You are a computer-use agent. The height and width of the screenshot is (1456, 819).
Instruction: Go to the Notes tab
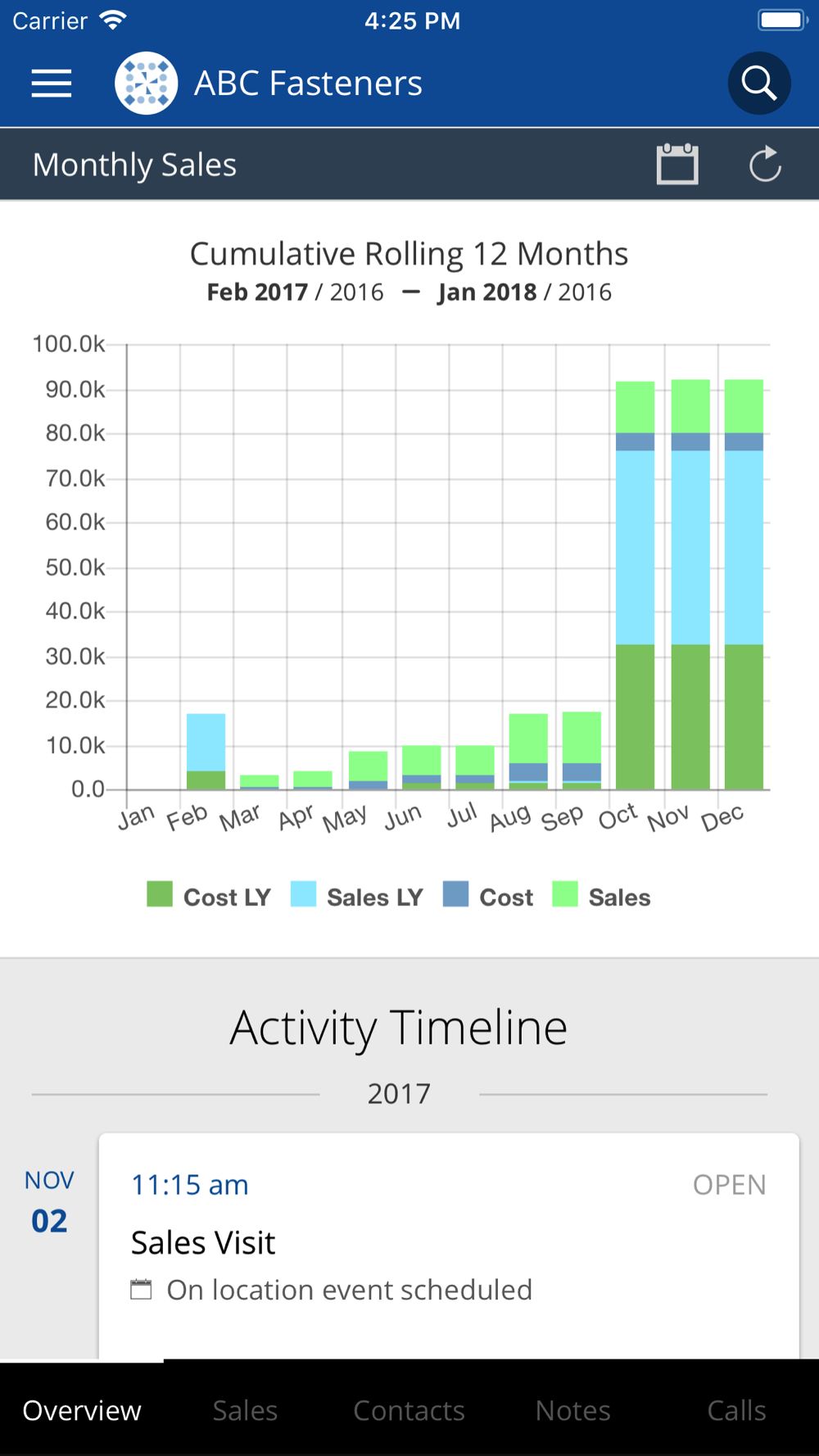coord(572,1410)
